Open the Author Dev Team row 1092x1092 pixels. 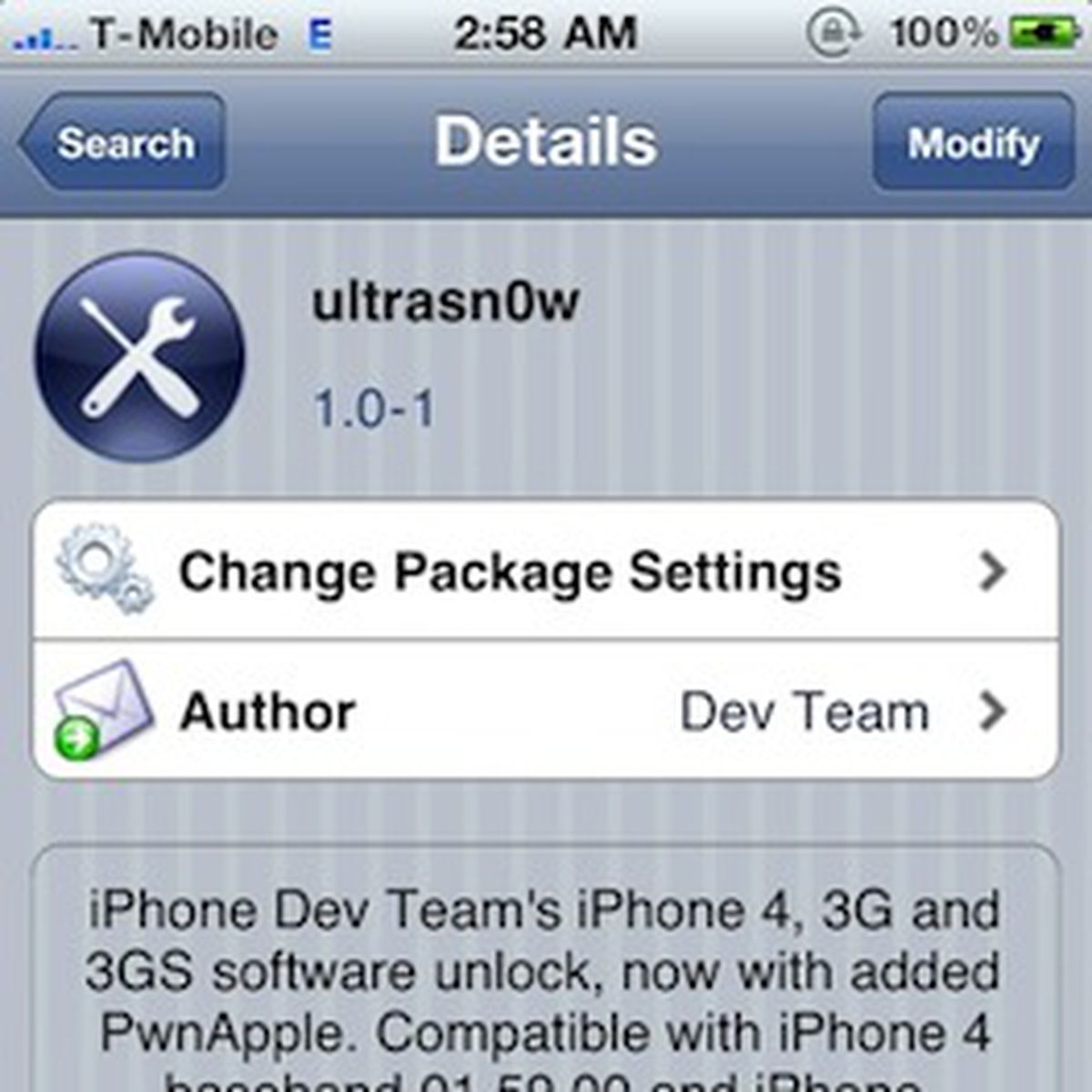click(546, 712)
